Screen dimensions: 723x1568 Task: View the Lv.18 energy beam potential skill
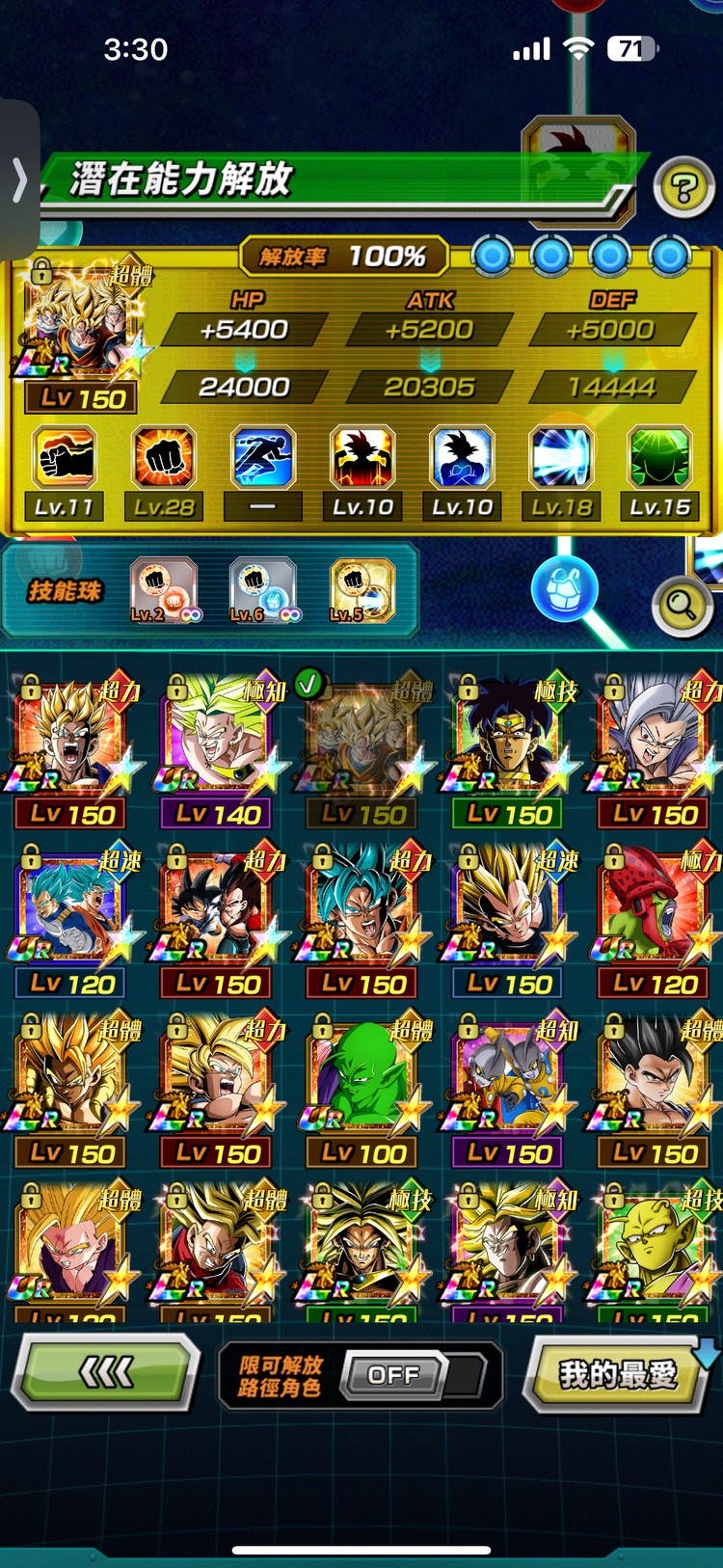click(561, 473)
